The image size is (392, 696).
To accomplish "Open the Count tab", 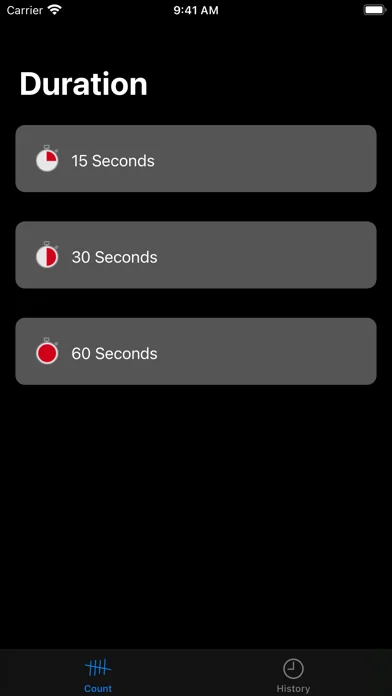I will click(98, 676).
